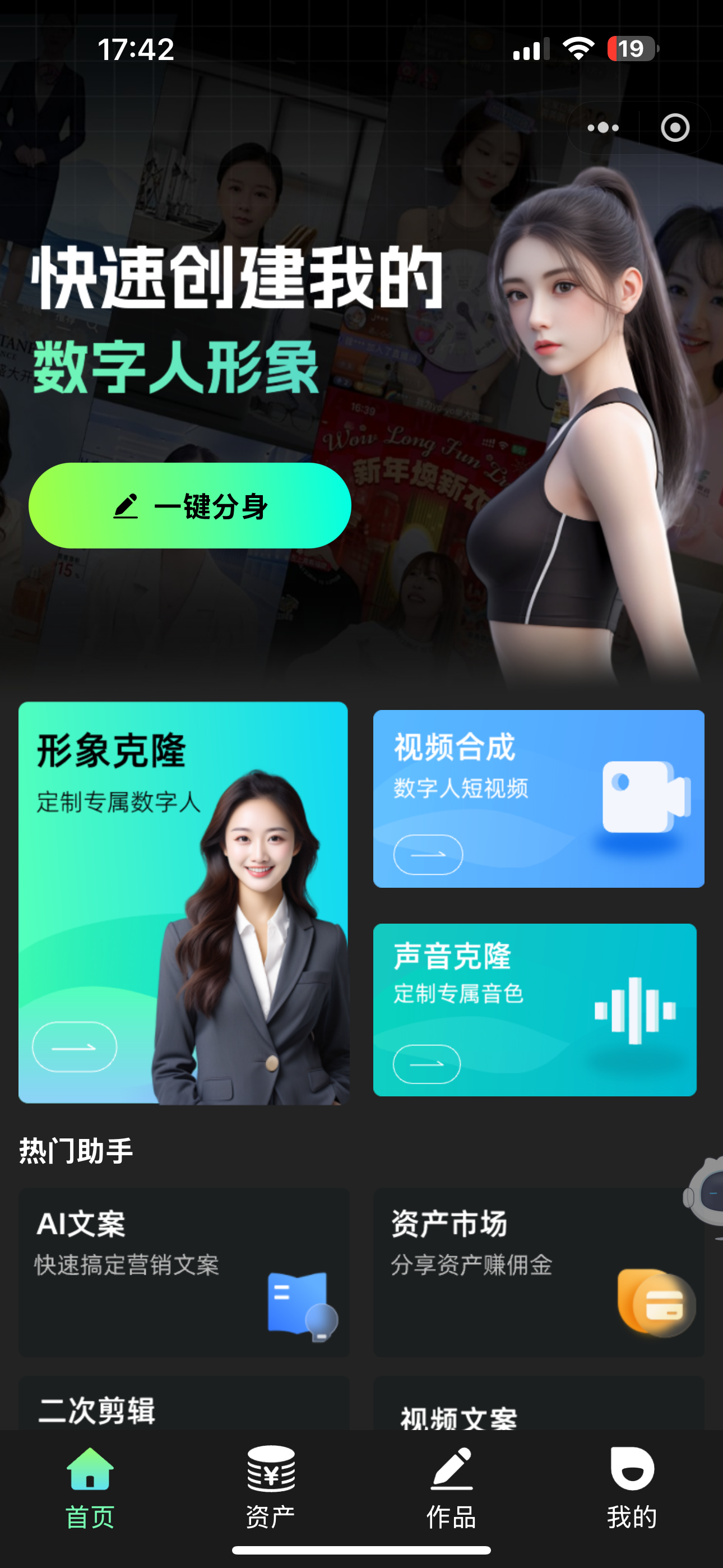723x1568 pixels.
Task: Open the 视频文案 assistant
Action: (538, 1407)
